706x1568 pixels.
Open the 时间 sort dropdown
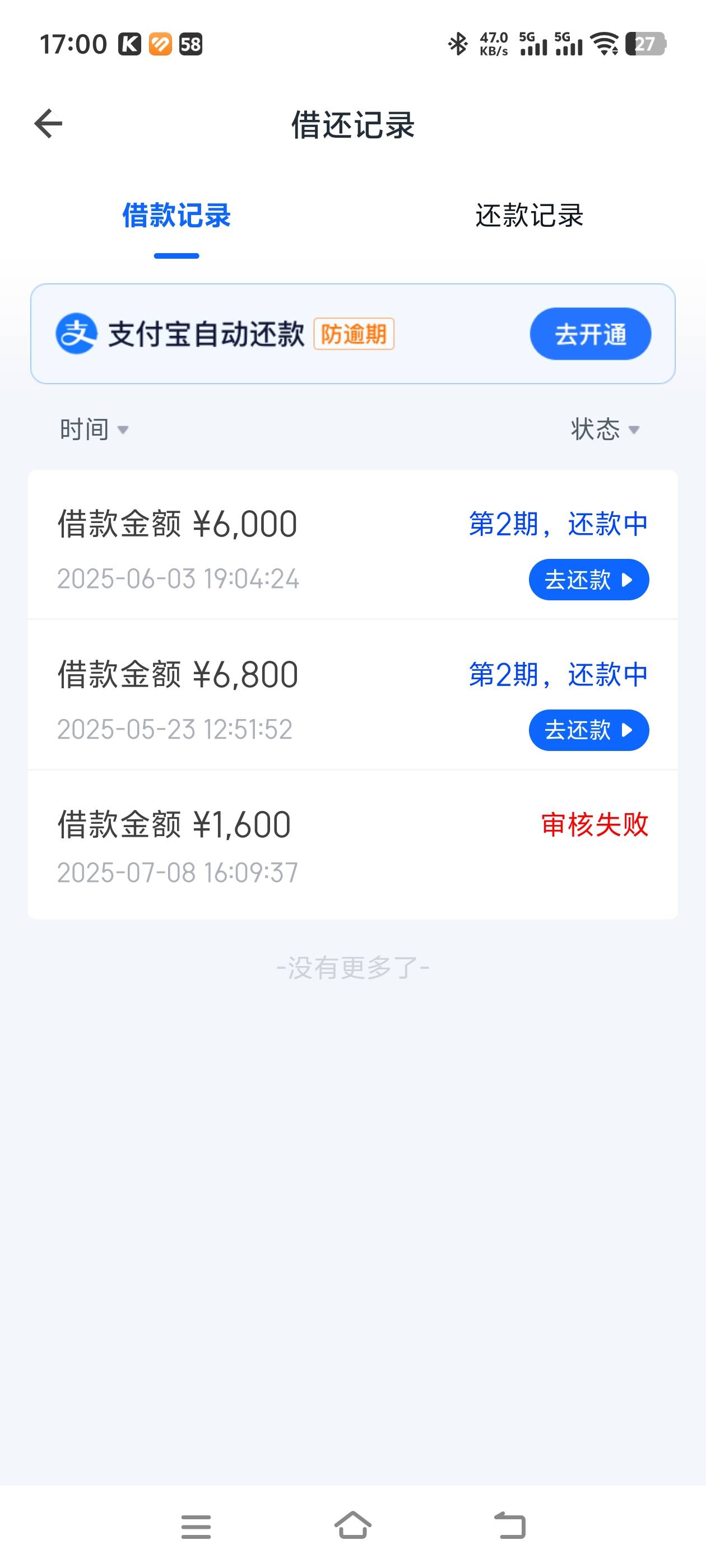pos(94,429)
